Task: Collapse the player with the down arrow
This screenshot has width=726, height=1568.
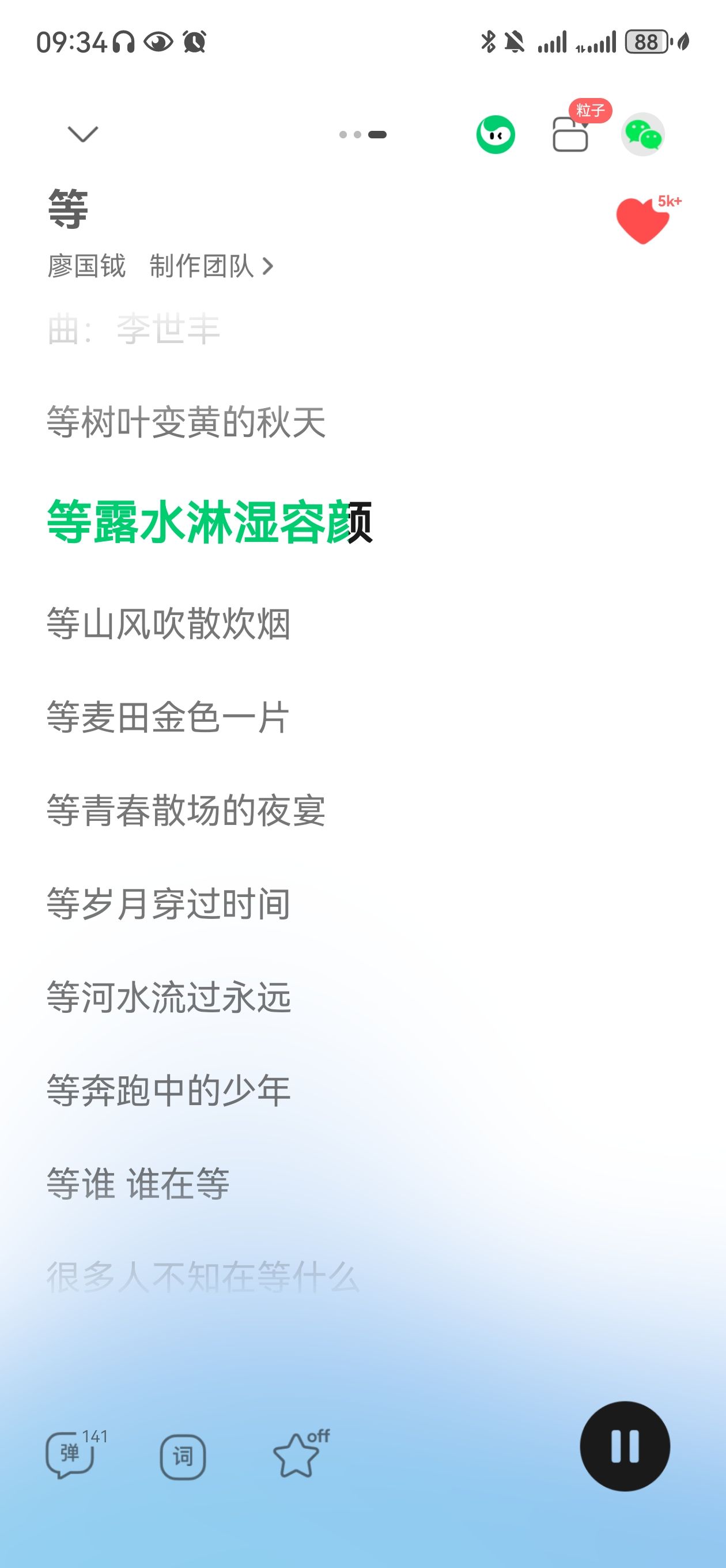Action: click(x=83, y=134)
